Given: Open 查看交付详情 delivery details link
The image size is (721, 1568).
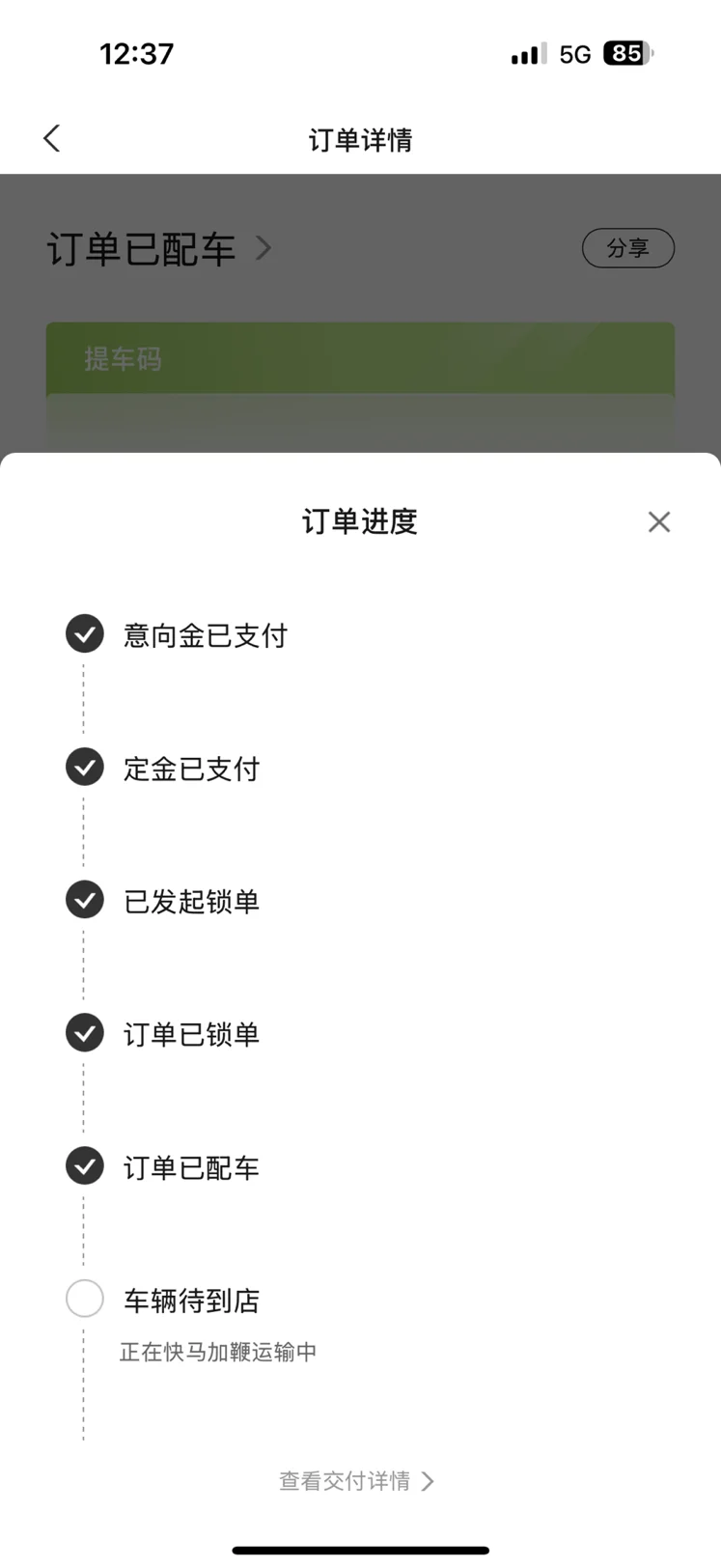Looking at the screenshot, I should (x=357, y=1481).
